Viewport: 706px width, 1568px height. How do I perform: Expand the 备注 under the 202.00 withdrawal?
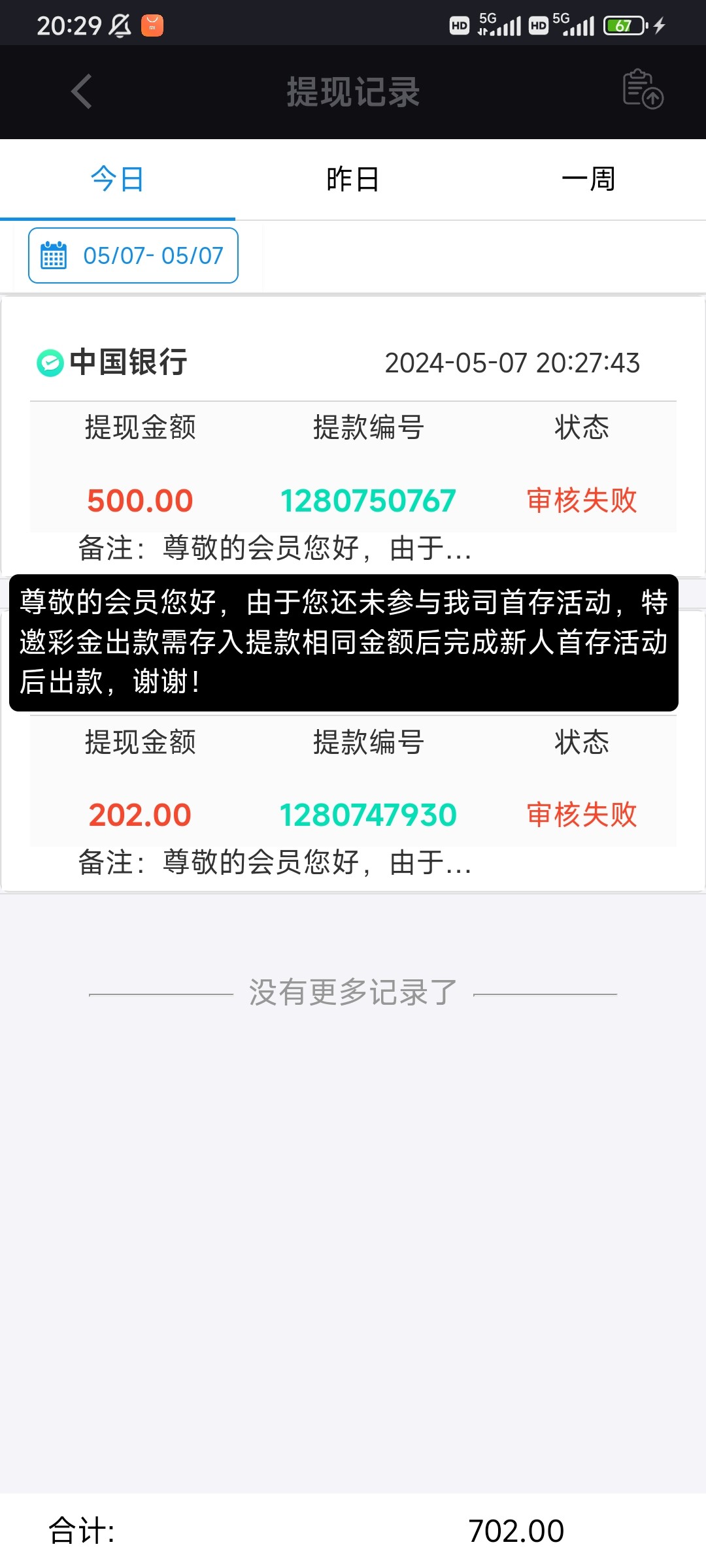273,864
